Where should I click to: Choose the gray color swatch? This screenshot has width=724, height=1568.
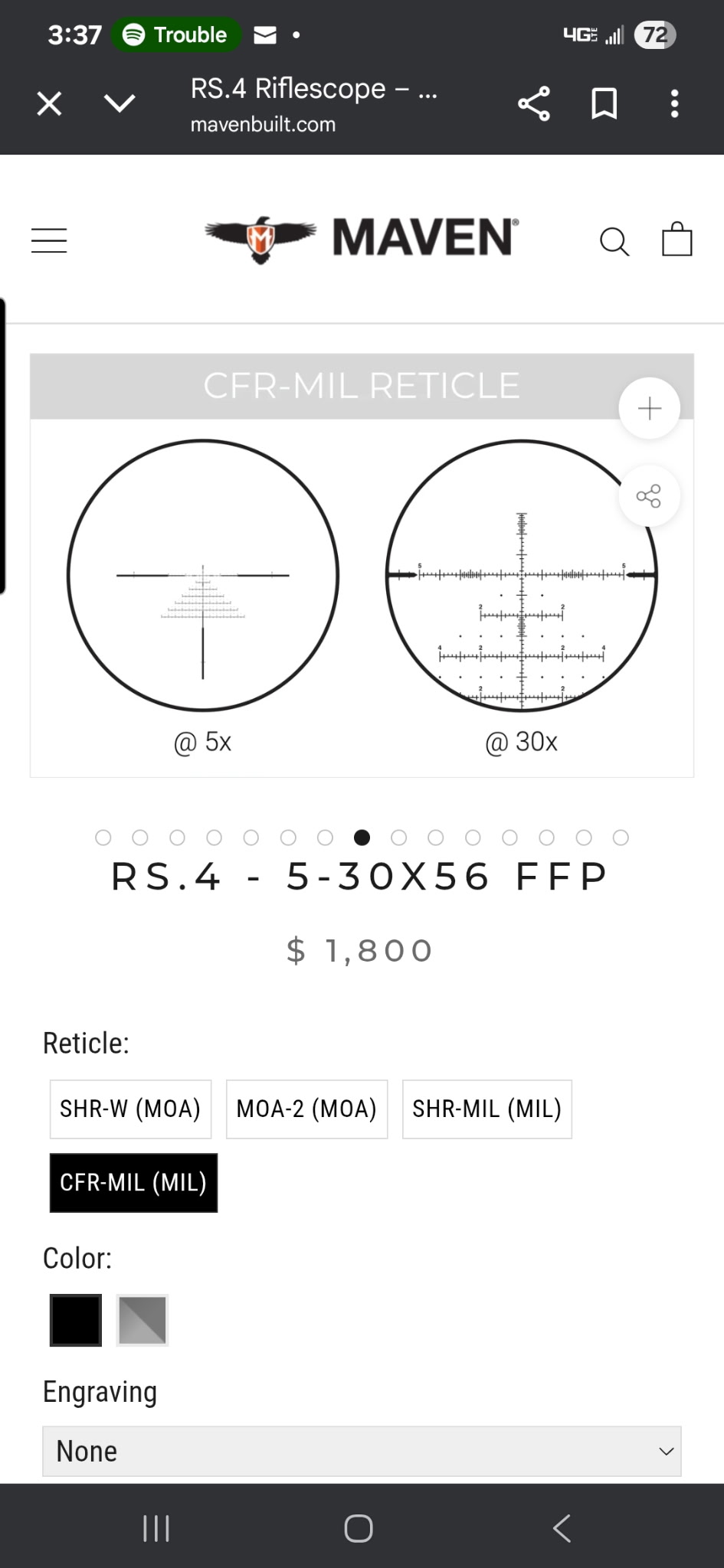143,1320
